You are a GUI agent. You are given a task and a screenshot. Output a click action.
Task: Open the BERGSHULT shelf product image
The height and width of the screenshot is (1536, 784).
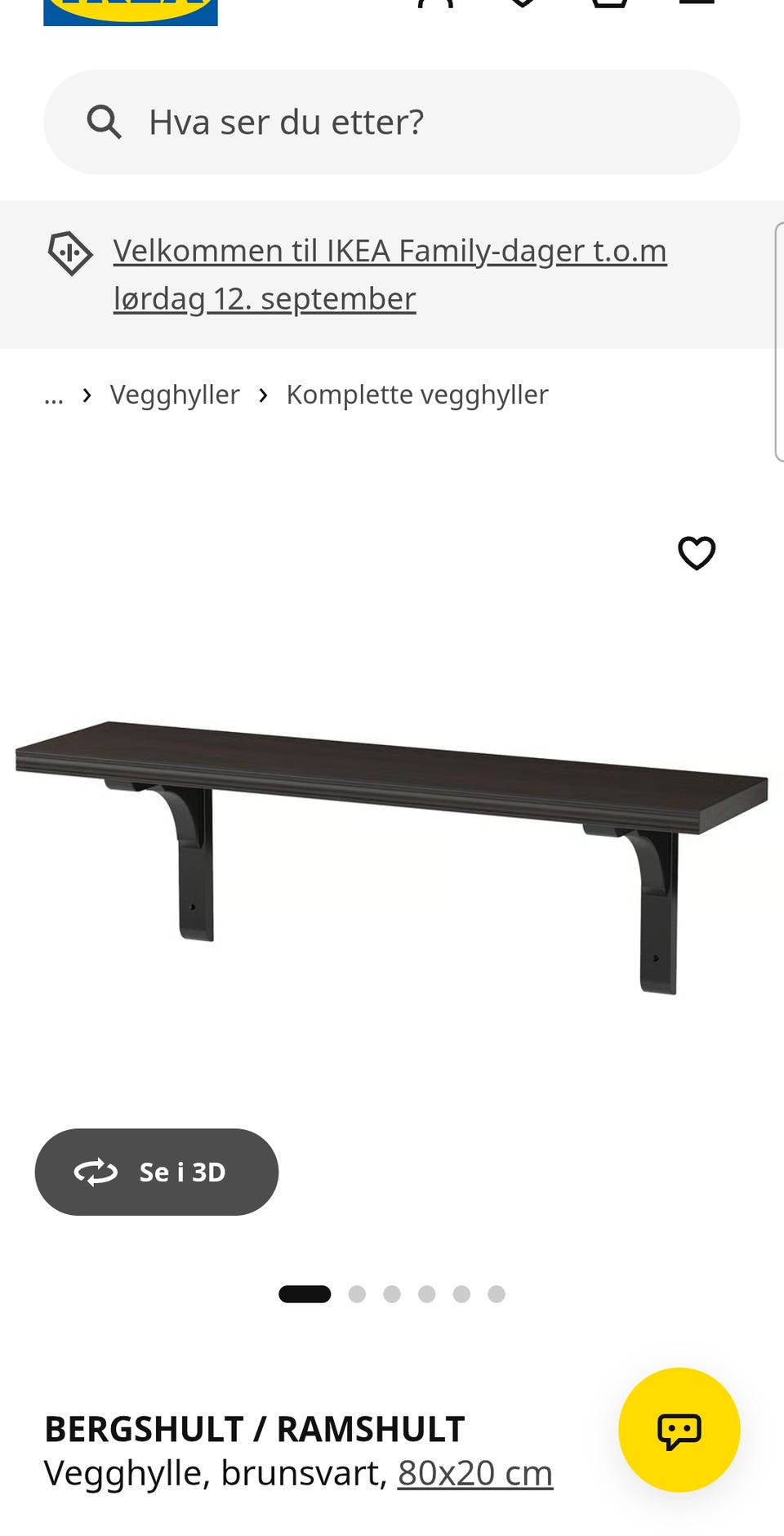(392, 857)
